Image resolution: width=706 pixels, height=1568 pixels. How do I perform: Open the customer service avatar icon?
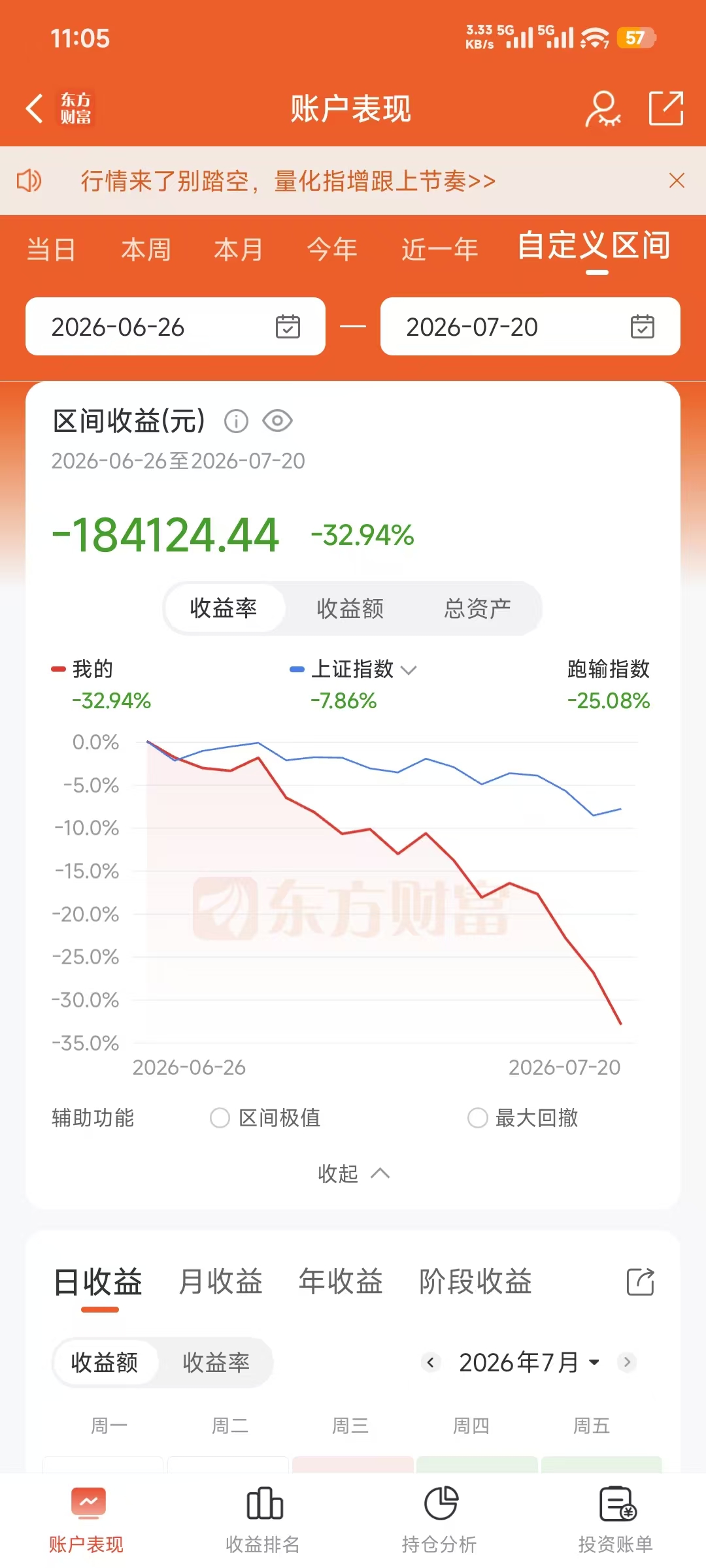coord(603,108)
